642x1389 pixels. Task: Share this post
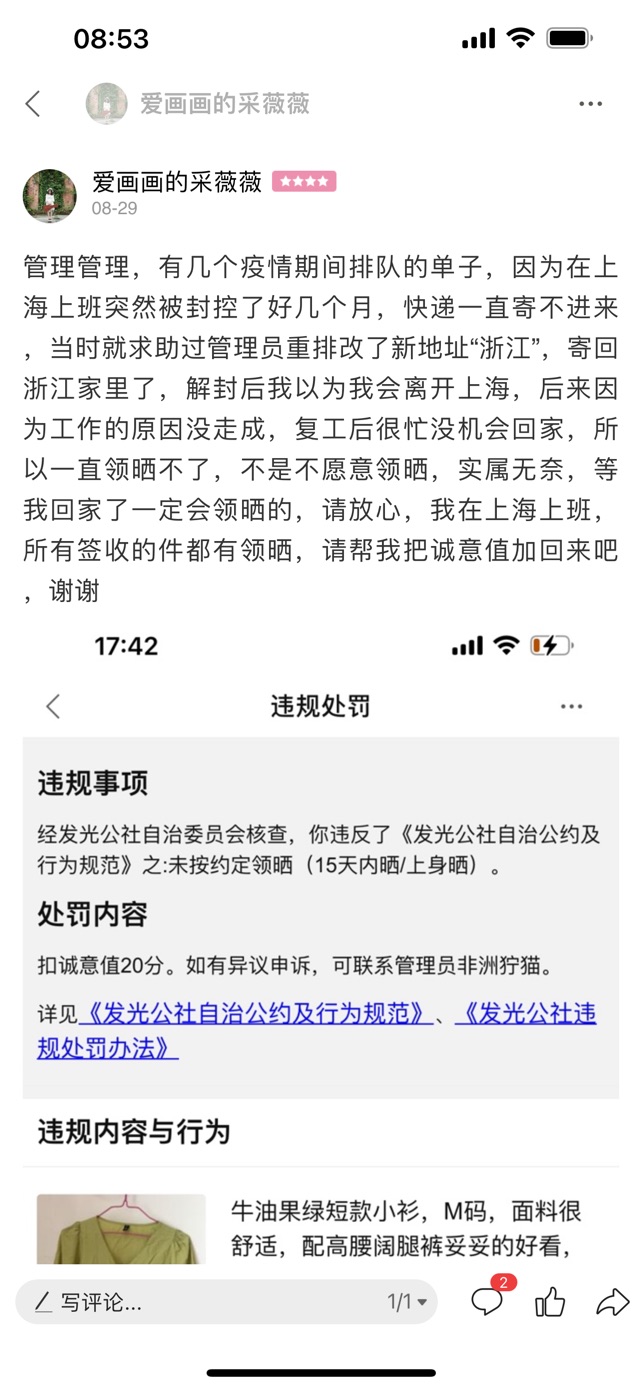pyautogui.click(x=611, y=1302)
